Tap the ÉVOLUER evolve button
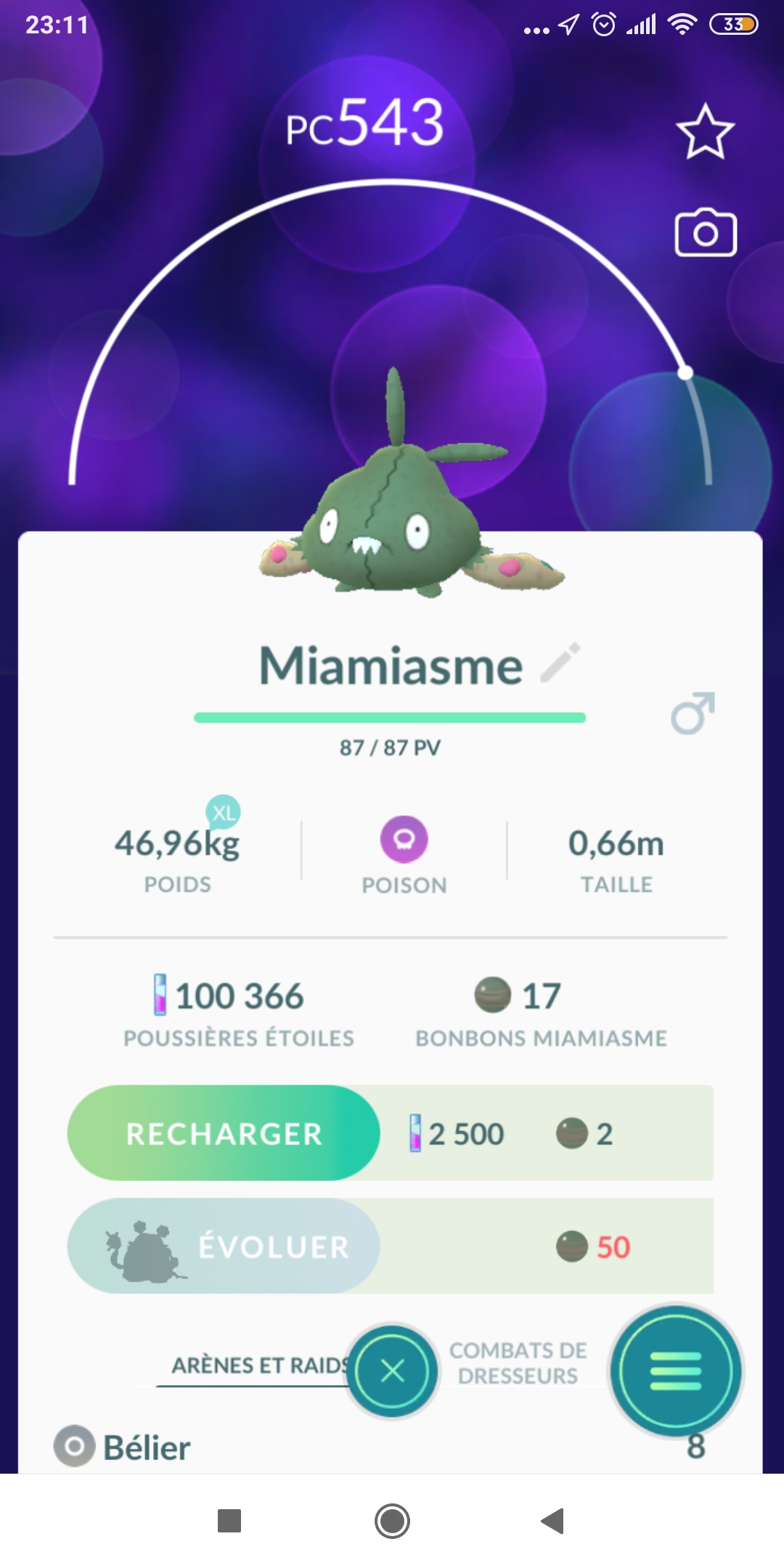This screenshot has width=784, height=1568. (224, 1246)
